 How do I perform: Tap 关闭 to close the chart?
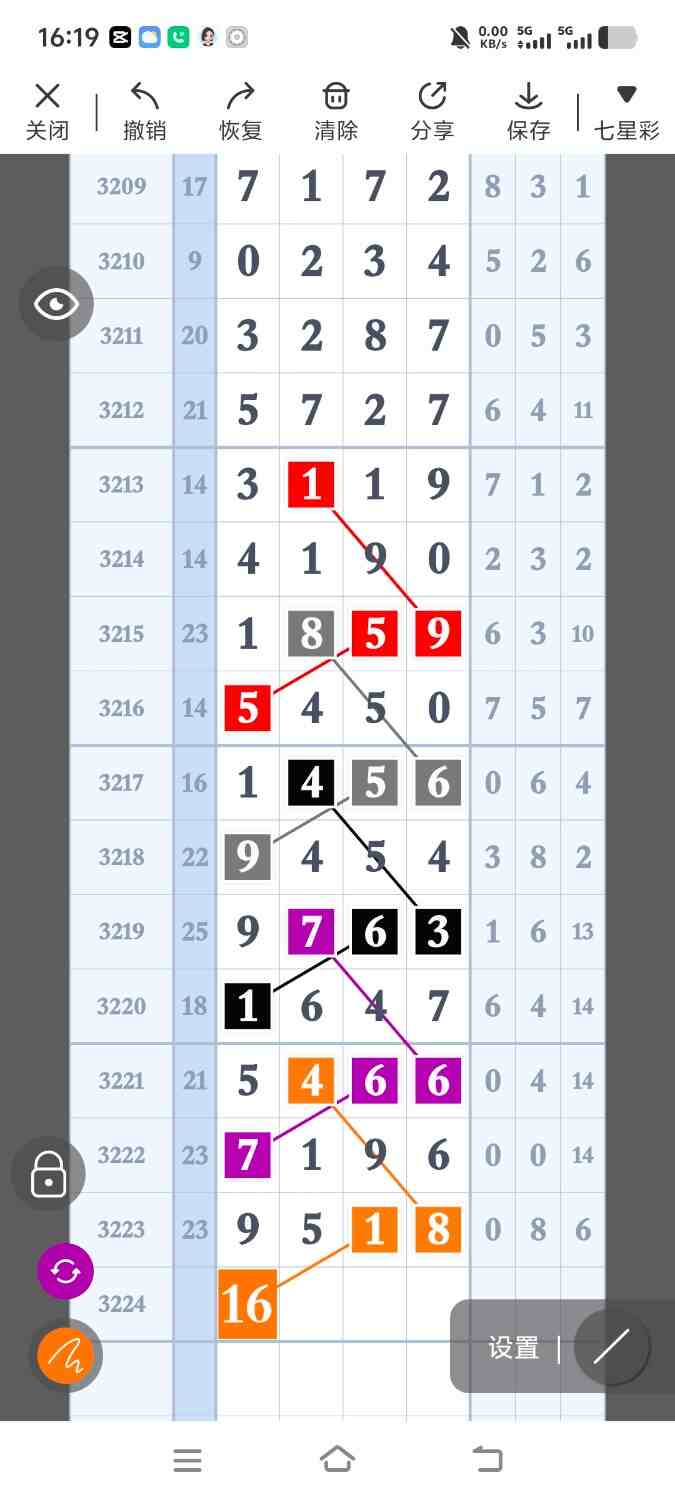[x=47, y=111]
